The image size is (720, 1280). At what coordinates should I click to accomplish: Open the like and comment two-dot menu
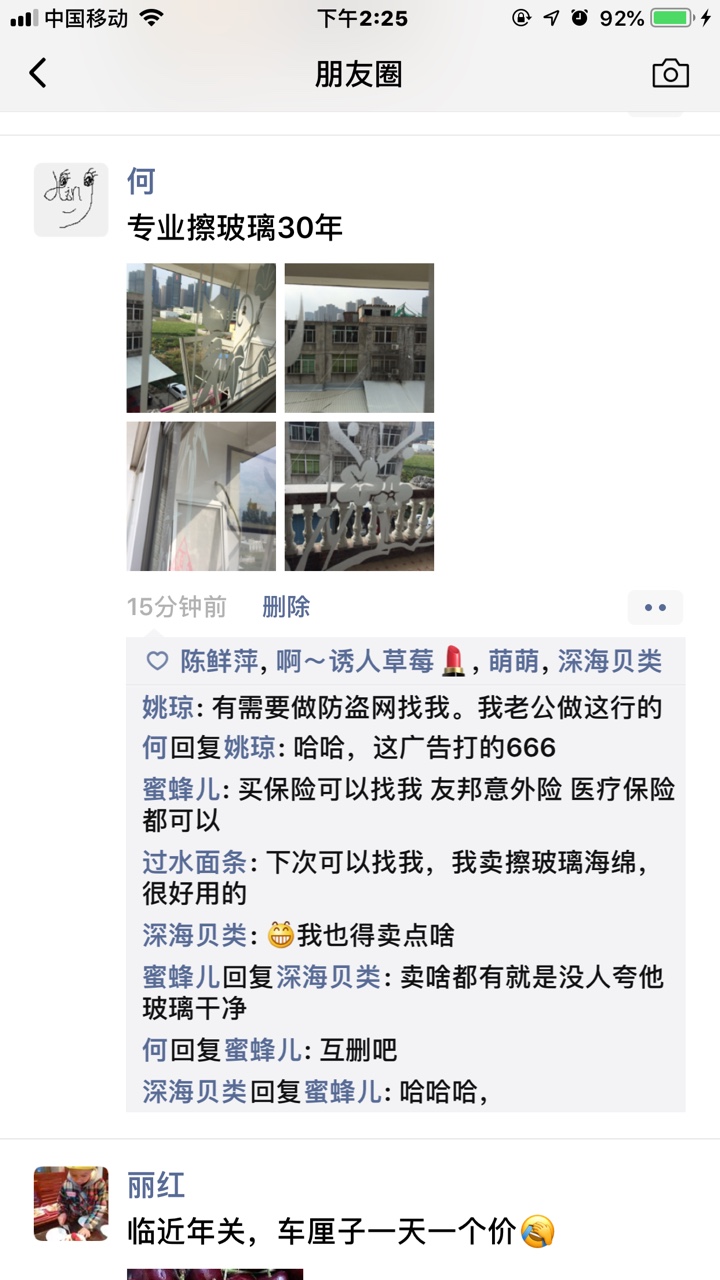coord(655,607)
